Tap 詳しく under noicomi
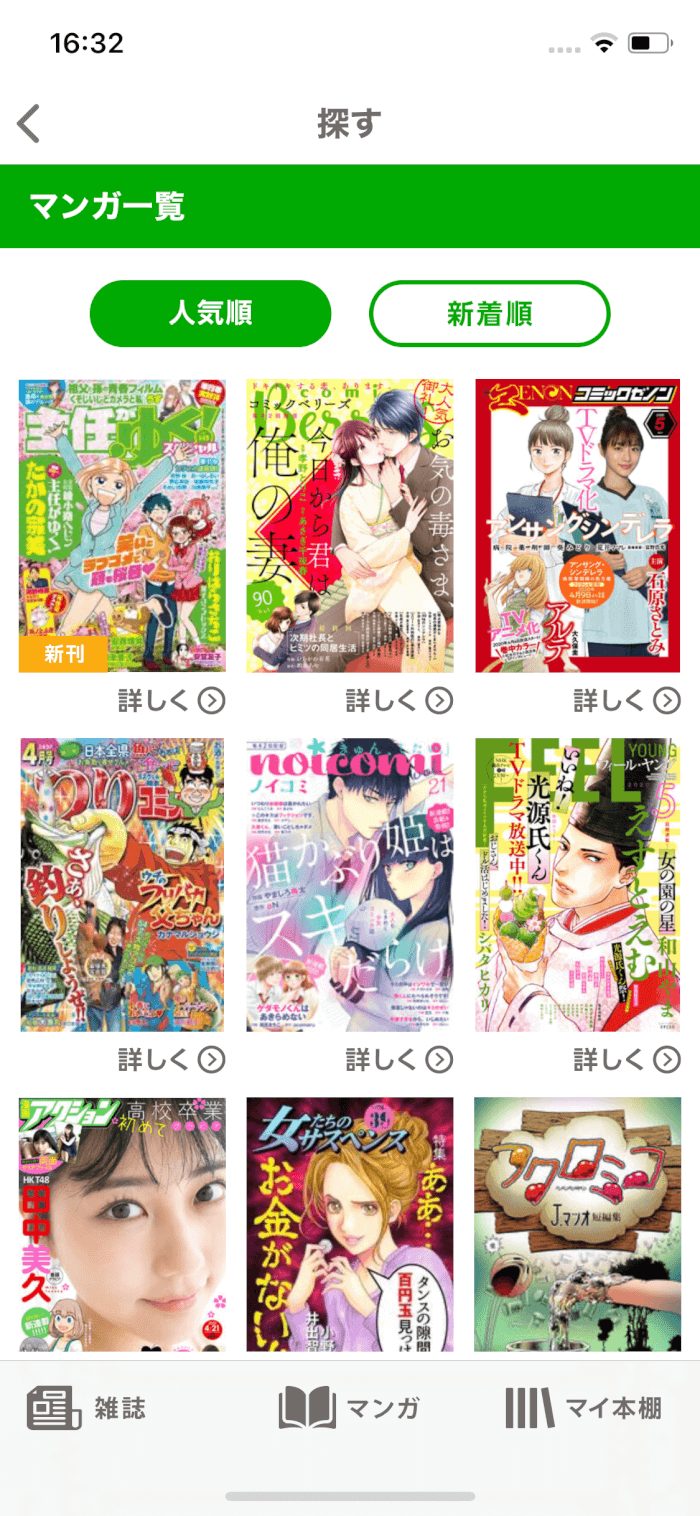This screenshot has height=1516, width=700. [x=399, y=1059]
